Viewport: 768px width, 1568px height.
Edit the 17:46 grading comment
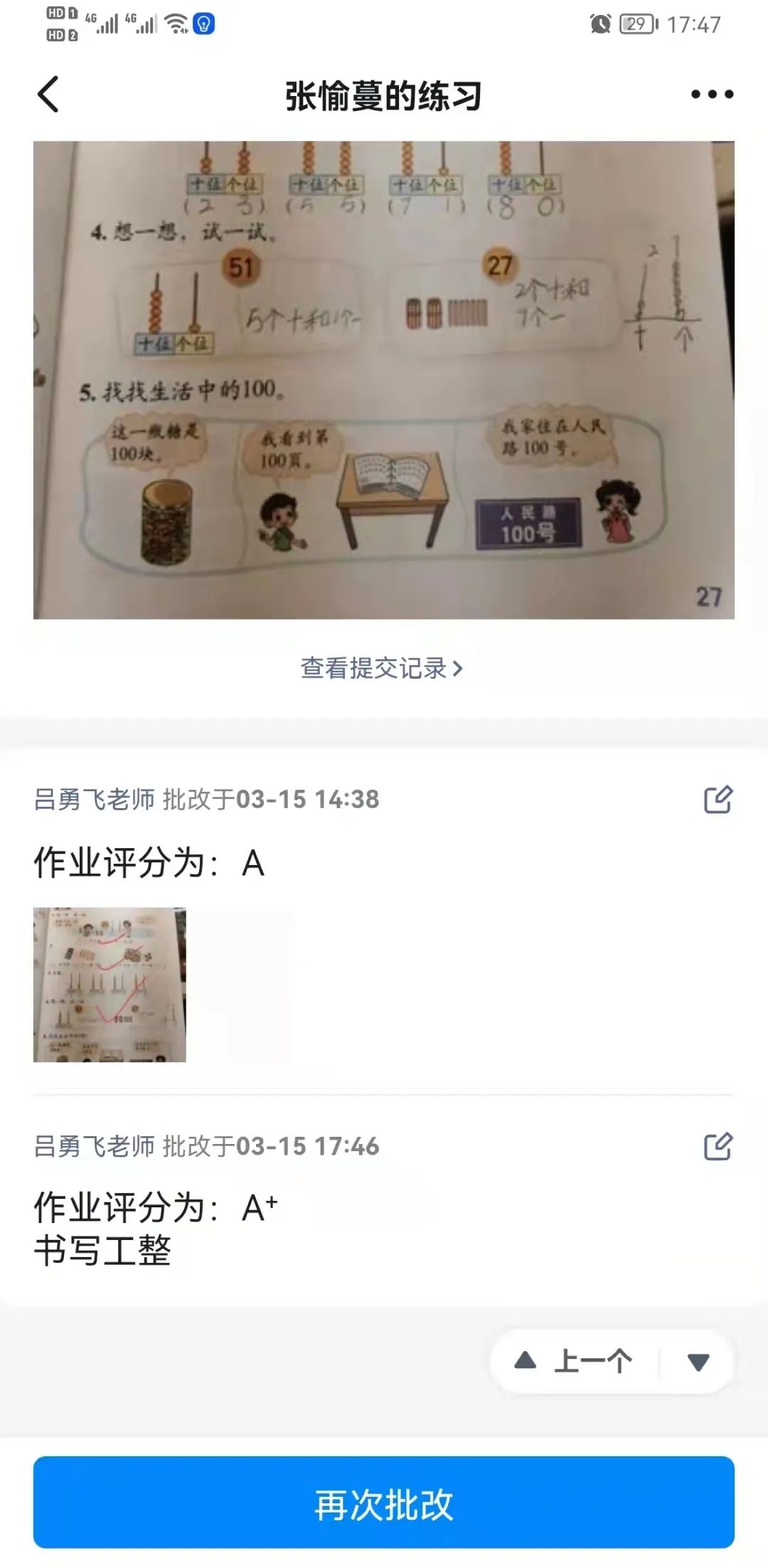coord(718,1146)
